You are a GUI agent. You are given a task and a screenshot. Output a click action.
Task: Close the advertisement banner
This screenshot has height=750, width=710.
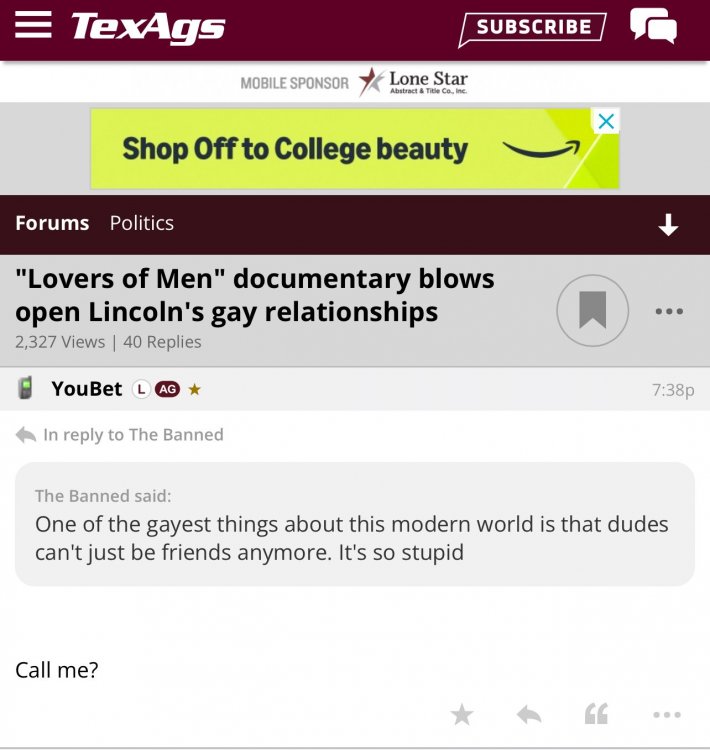(605, 122)
